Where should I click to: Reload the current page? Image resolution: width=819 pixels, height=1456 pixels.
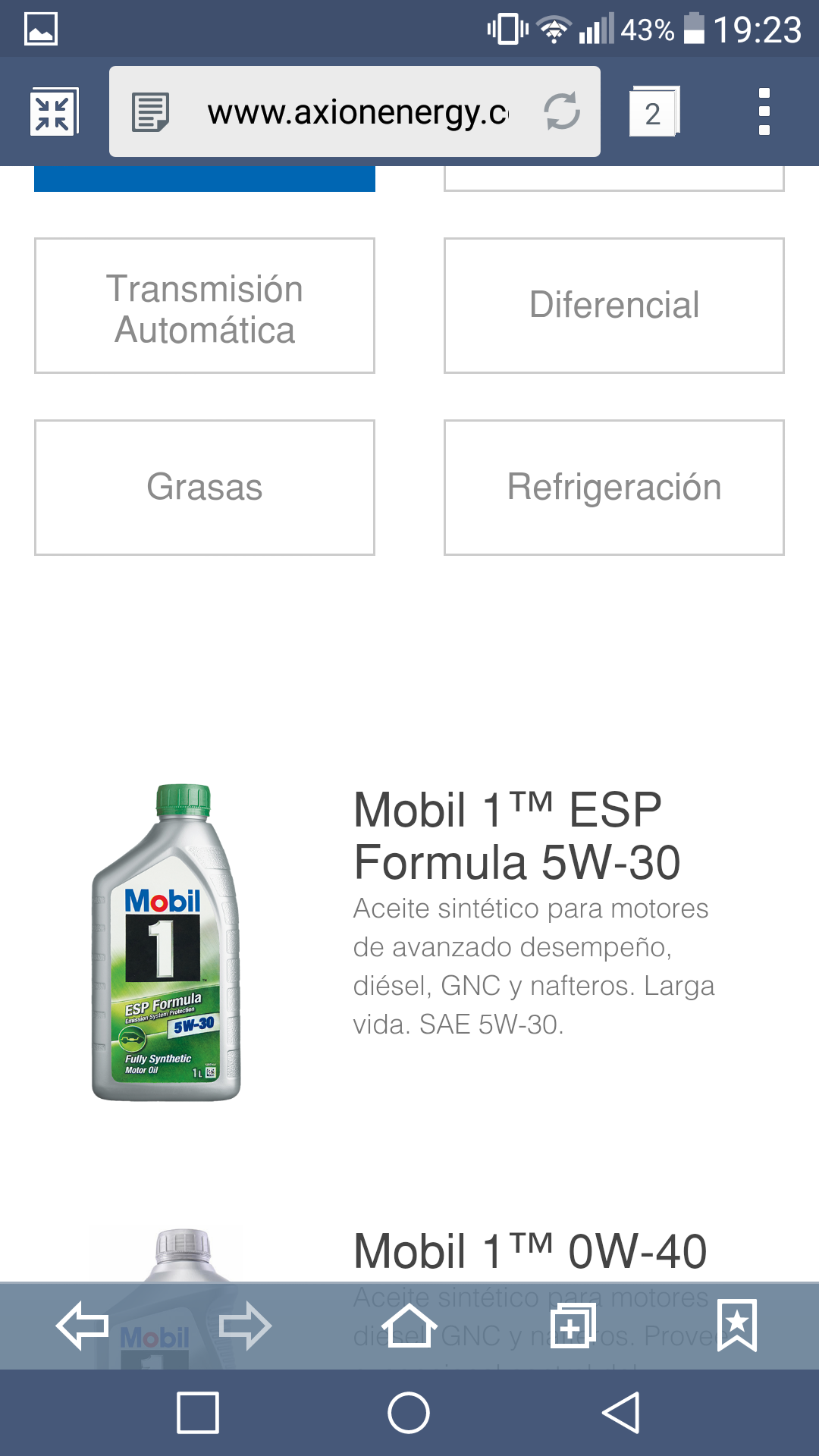tap(562, 111)
